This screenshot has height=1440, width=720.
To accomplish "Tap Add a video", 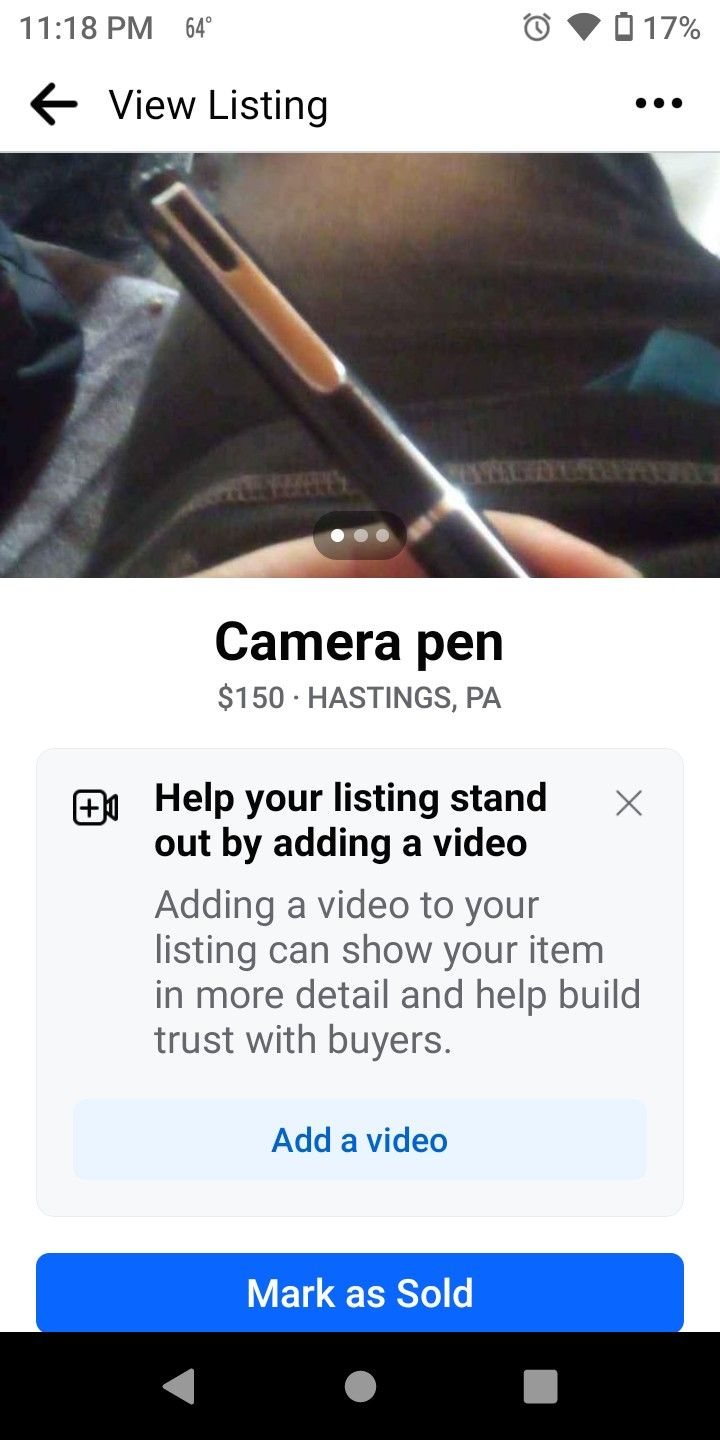I will (360, 1139).
